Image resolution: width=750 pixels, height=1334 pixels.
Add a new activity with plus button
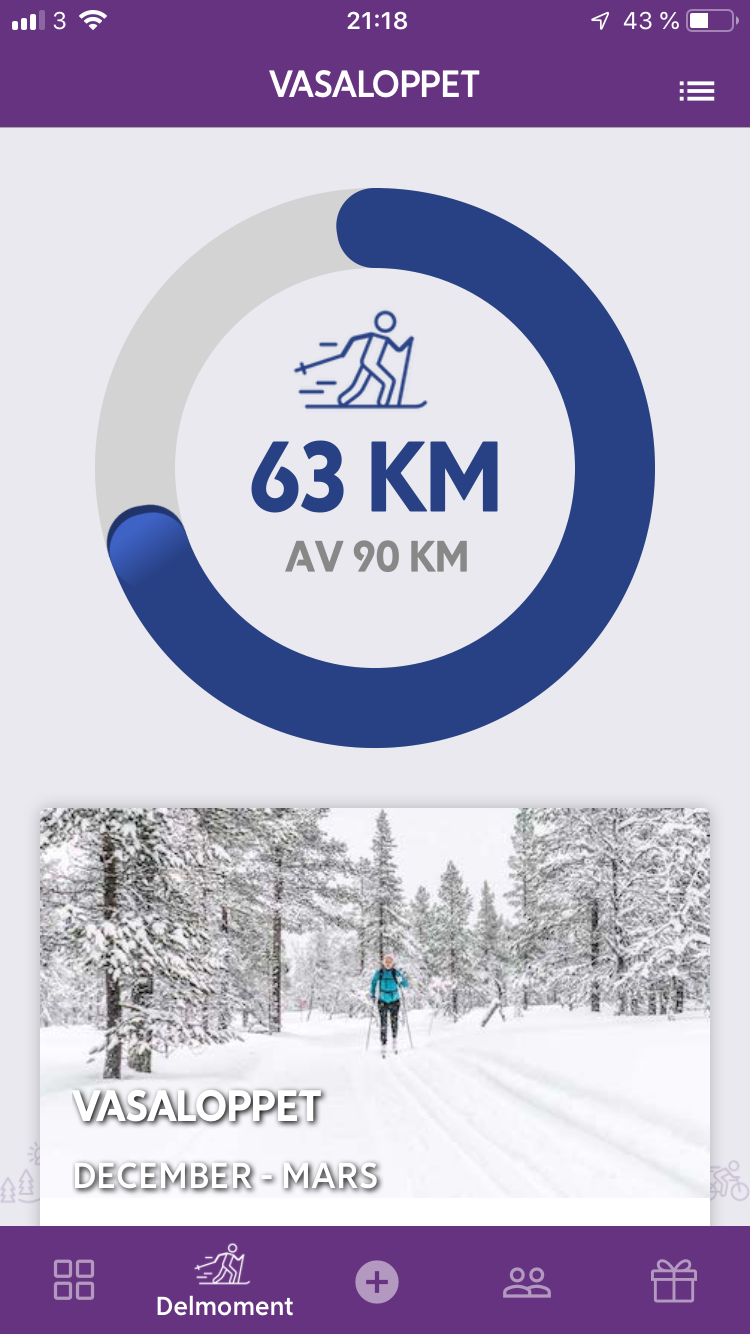(x=377, y=1281)
